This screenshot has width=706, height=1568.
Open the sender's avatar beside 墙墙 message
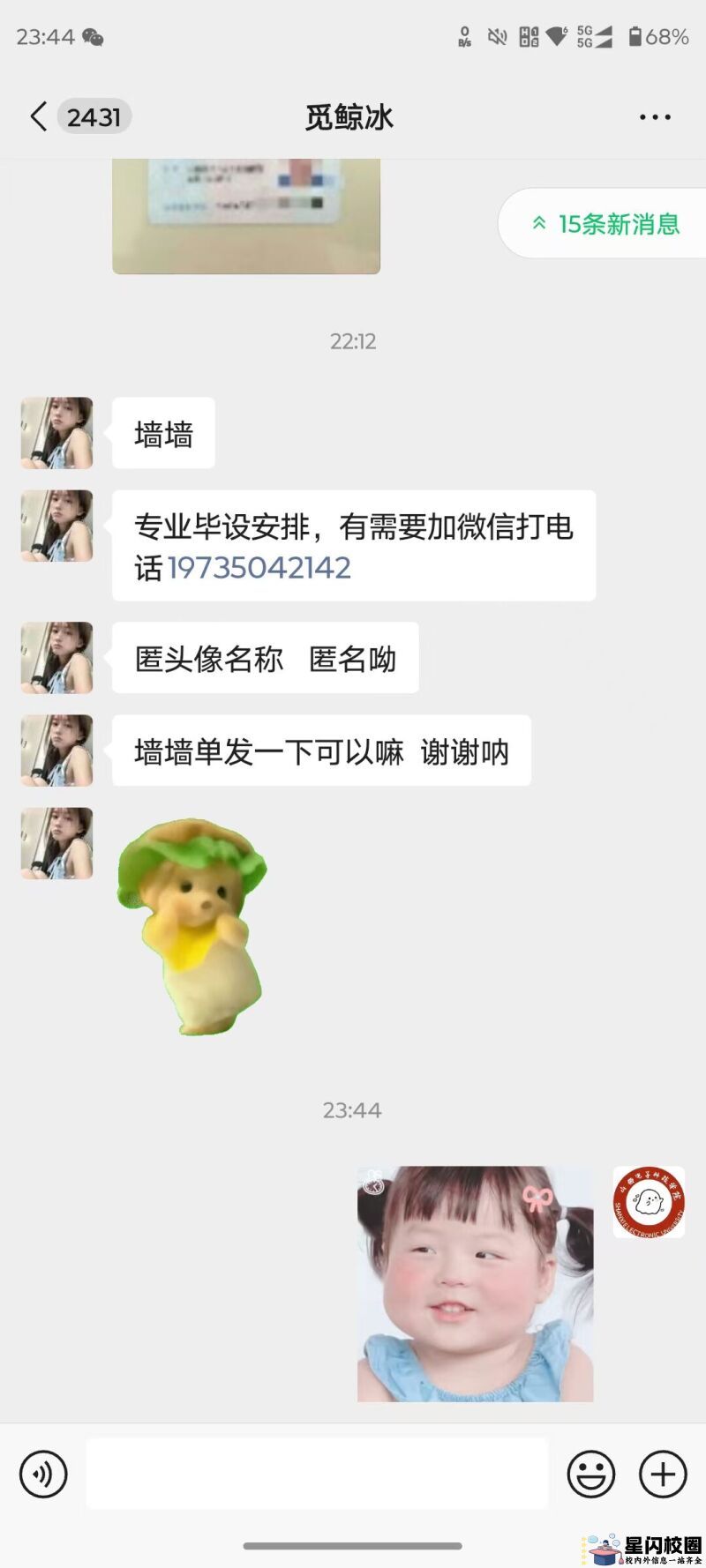[x=57, y=433]
